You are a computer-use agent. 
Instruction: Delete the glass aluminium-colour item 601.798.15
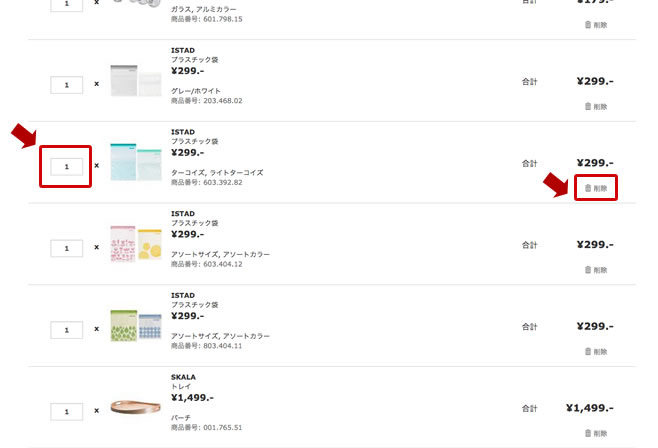(x=596, y=25)
